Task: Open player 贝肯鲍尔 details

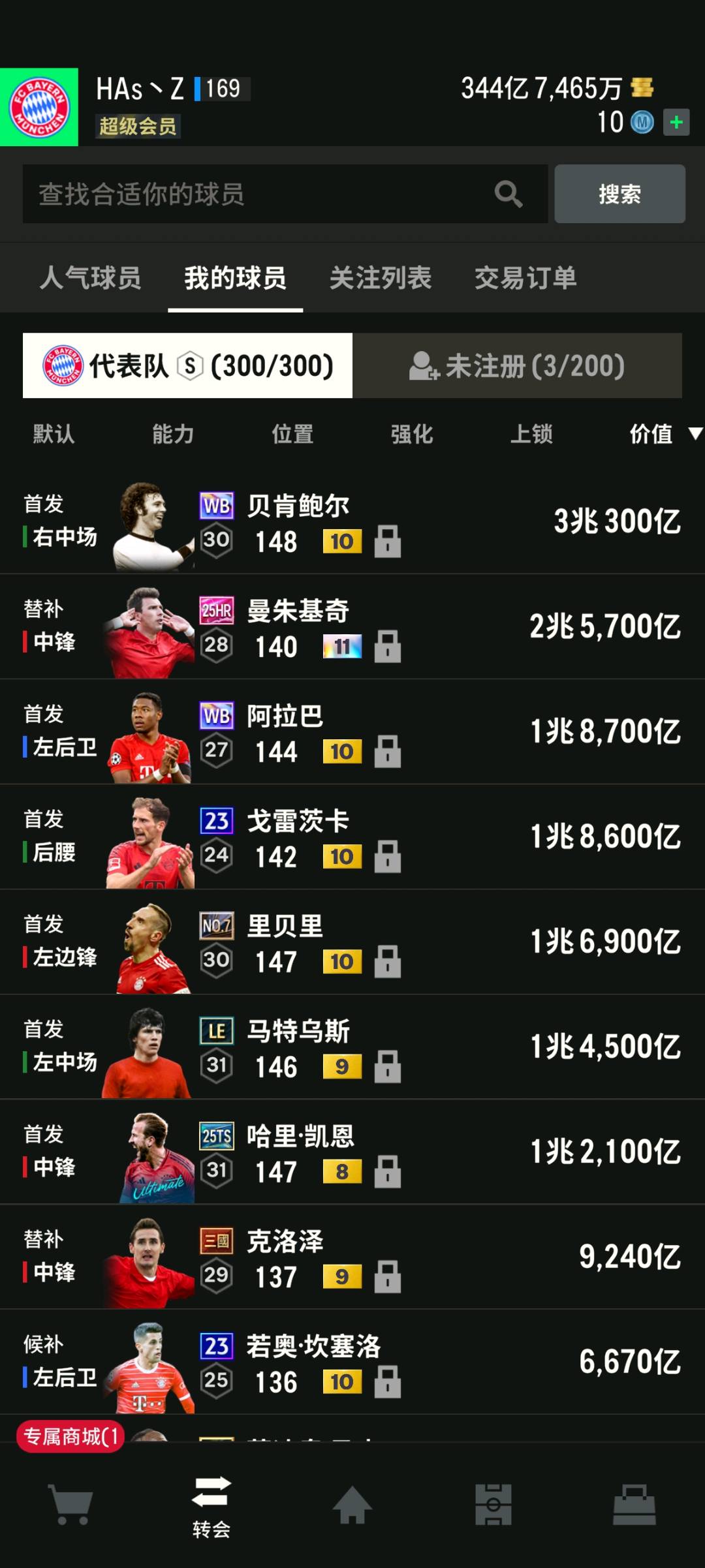Action: [x=352, y=522]
